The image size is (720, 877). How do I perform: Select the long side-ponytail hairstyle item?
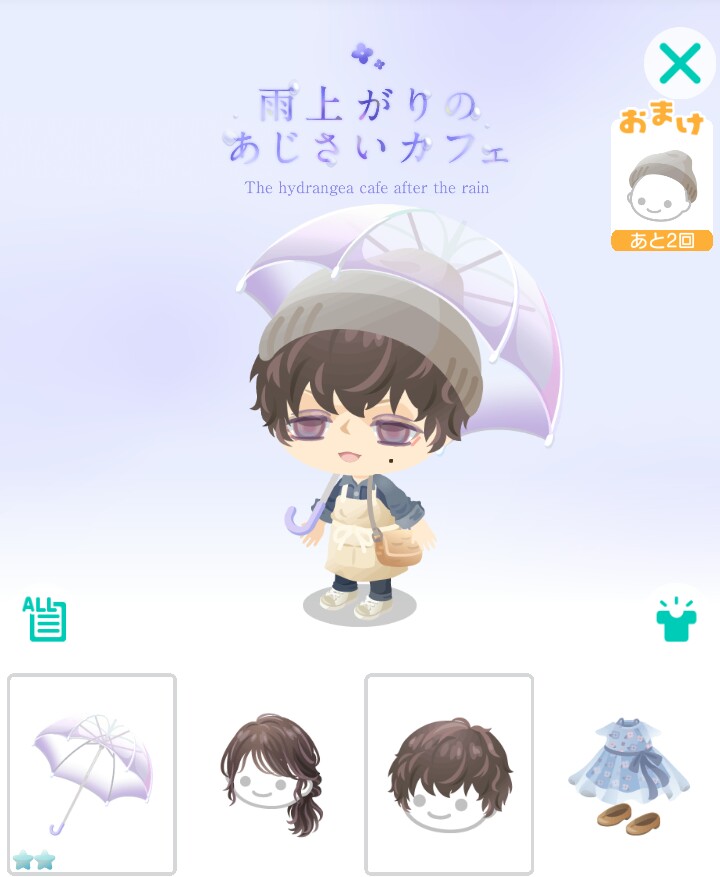[x=270, y=774]
